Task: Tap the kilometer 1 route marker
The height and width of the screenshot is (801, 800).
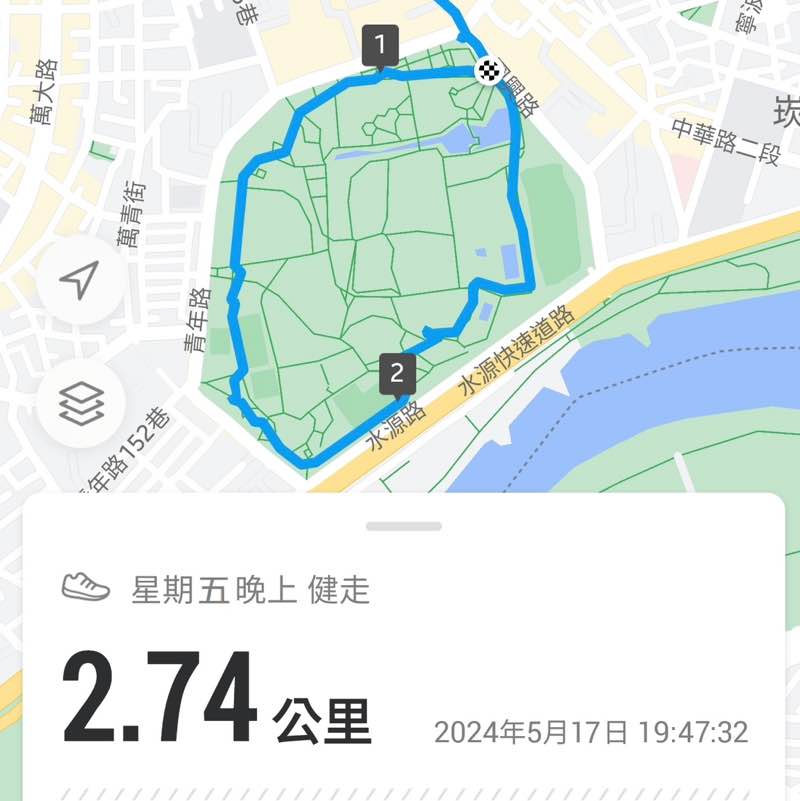Action: (x=380, y=44)
